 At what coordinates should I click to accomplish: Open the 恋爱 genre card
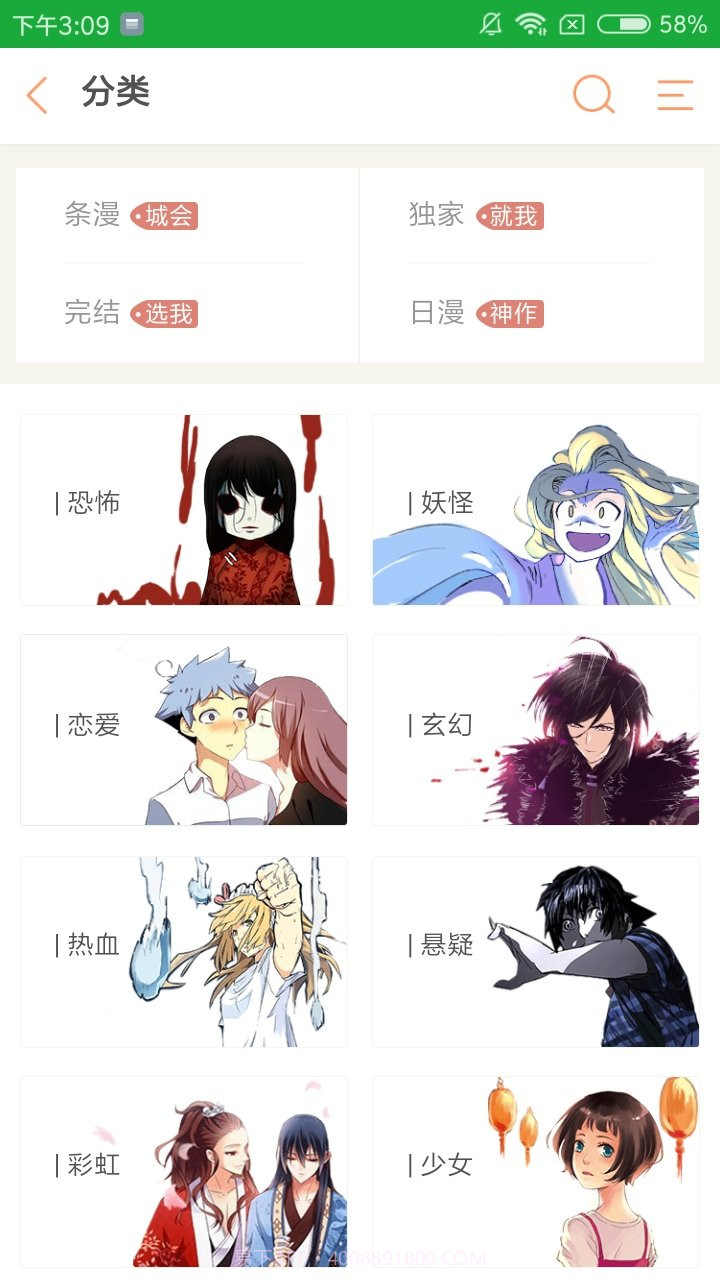183,730
